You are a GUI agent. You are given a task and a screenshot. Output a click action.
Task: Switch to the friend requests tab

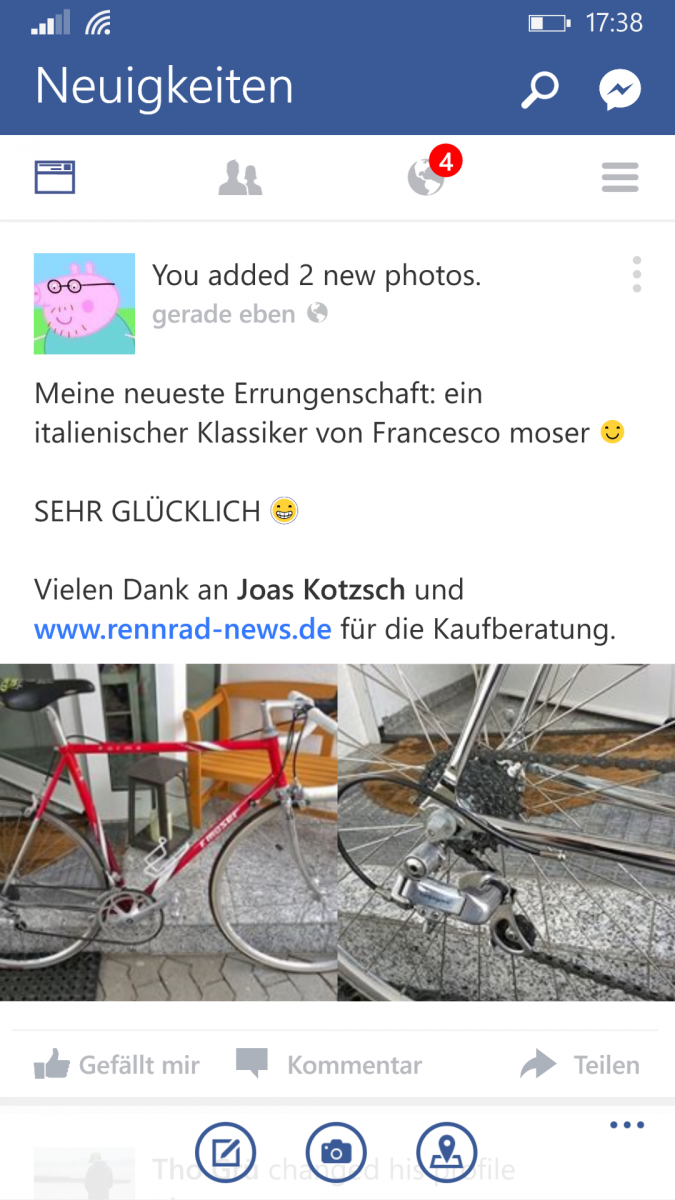[240, 178]
